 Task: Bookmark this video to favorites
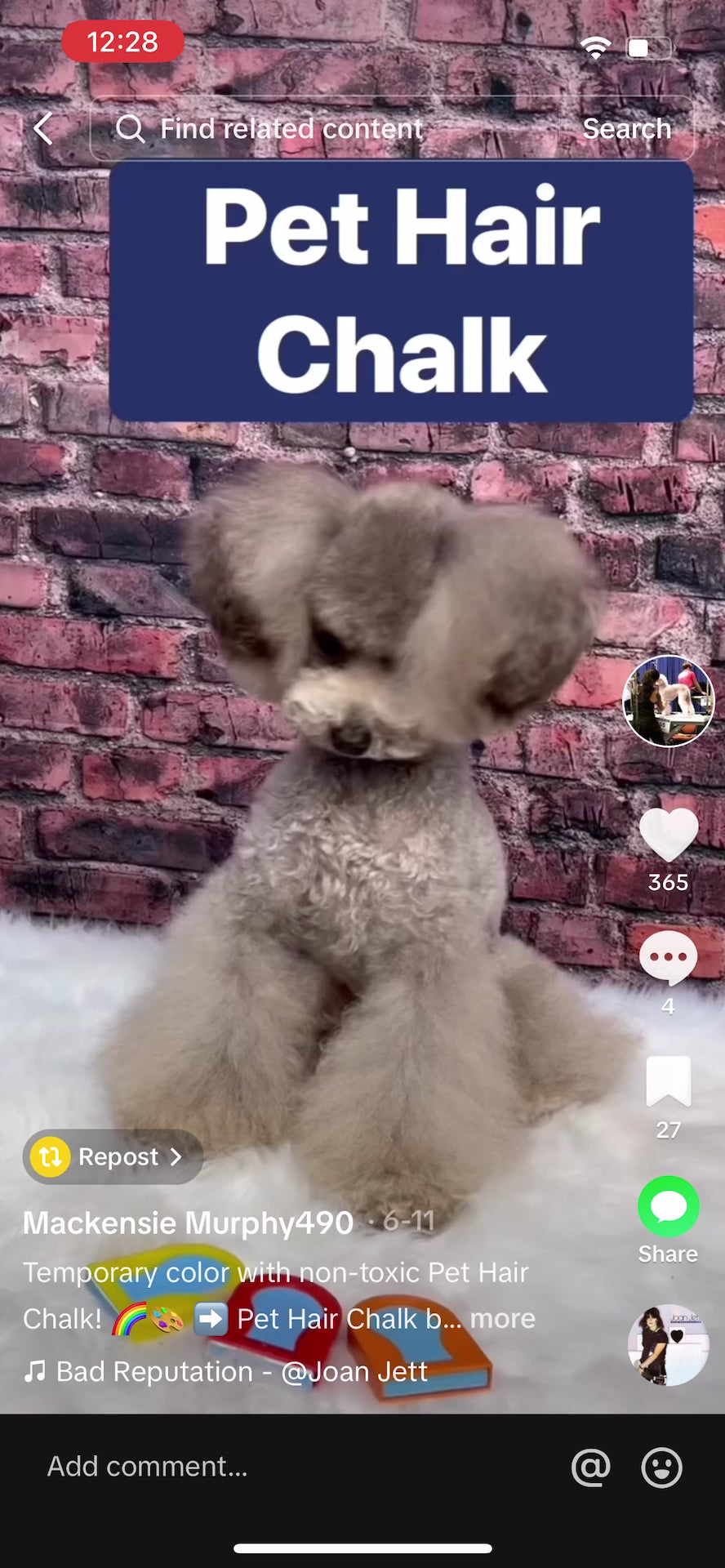(x=668, y=1081)
